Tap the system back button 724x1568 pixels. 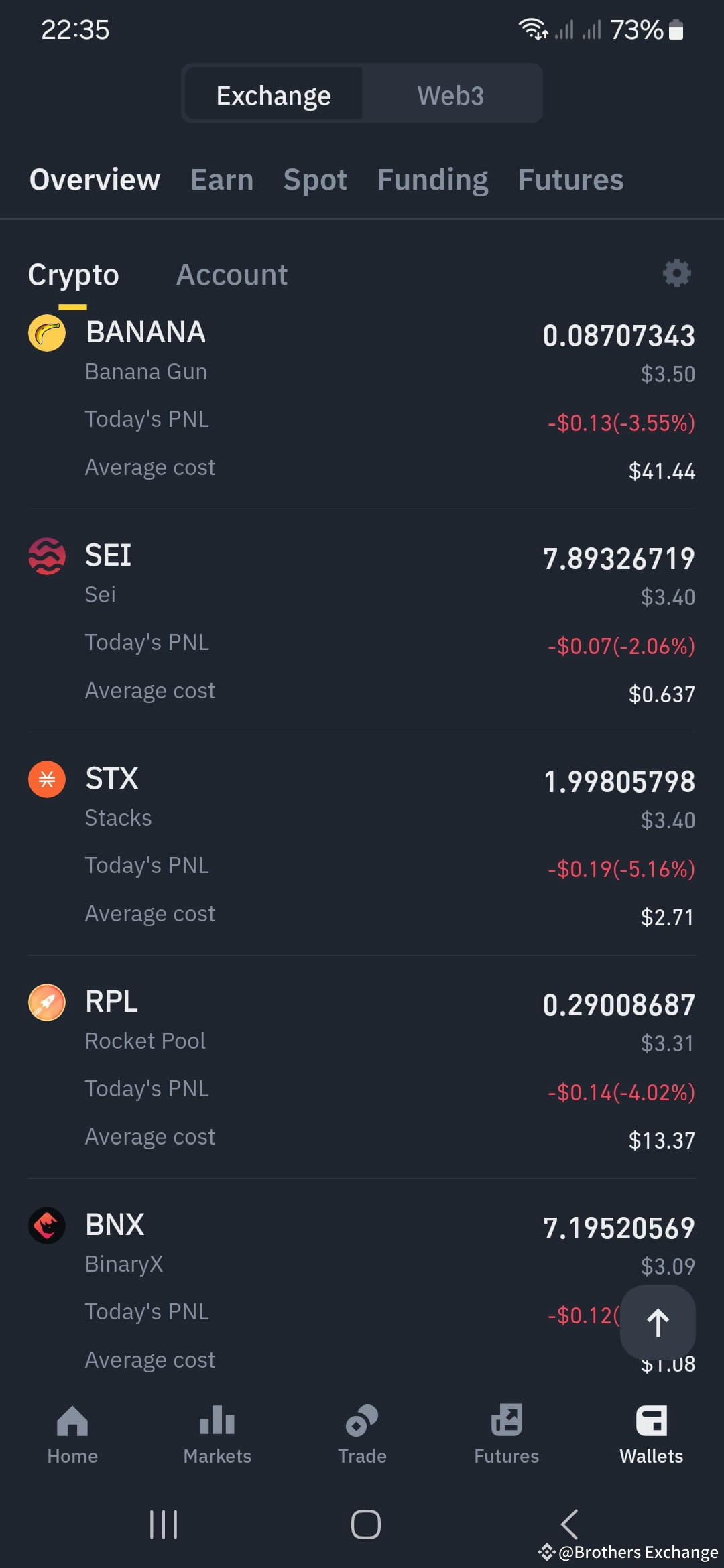click(569, 1524)
